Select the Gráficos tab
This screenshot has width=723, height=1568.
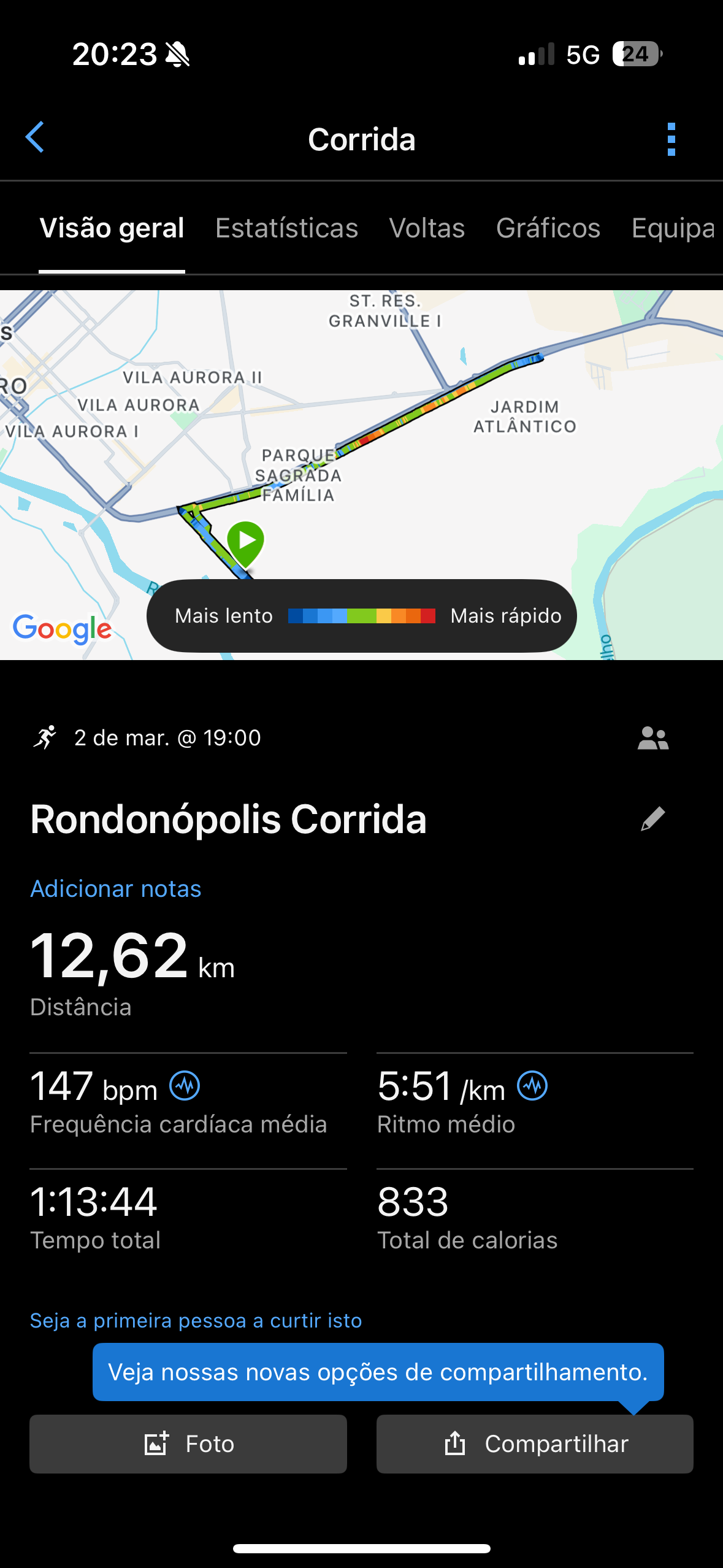pos(548,228)
